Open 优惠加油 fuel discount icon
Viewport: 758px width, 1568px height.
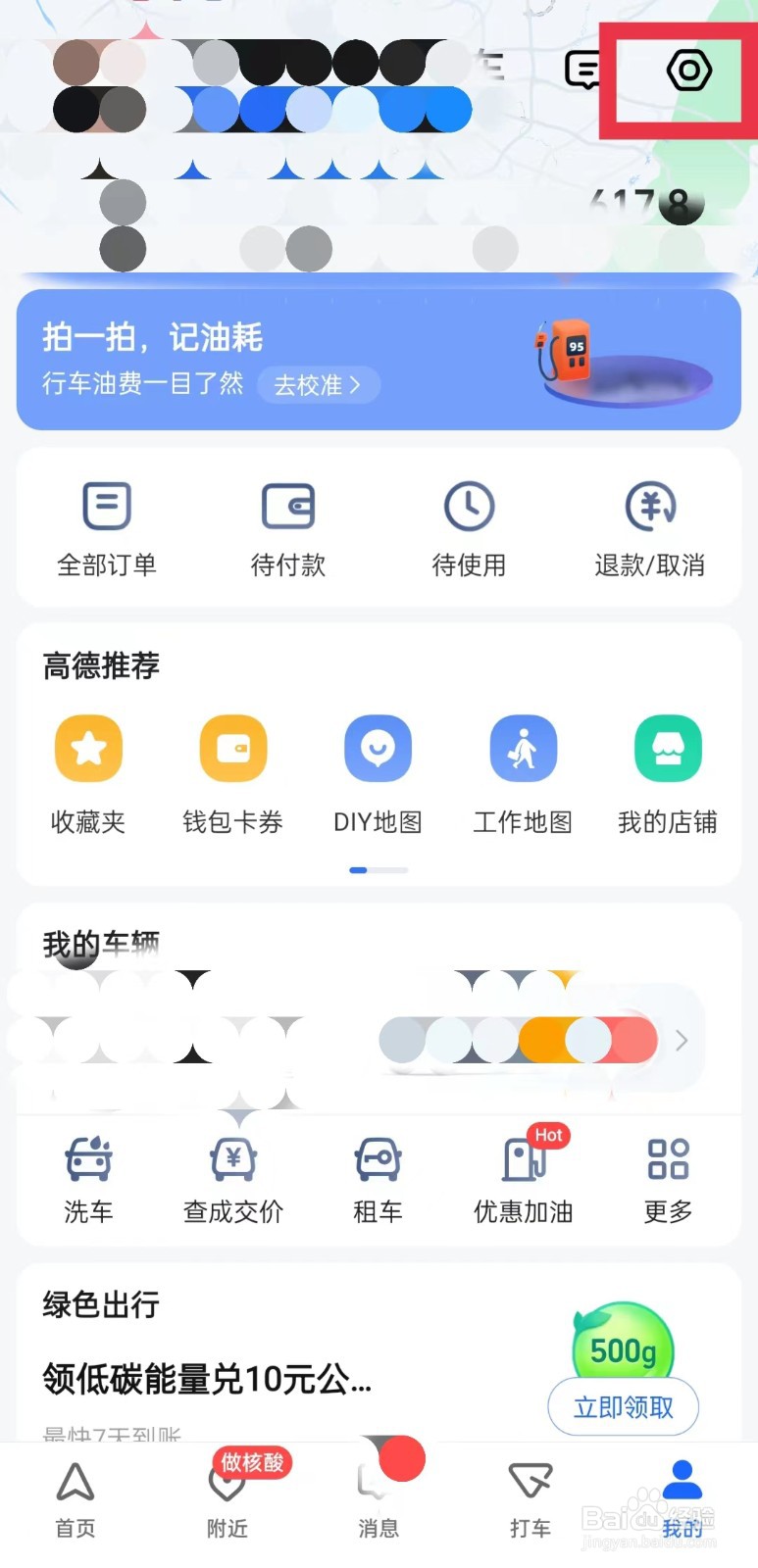[523, 1158]
